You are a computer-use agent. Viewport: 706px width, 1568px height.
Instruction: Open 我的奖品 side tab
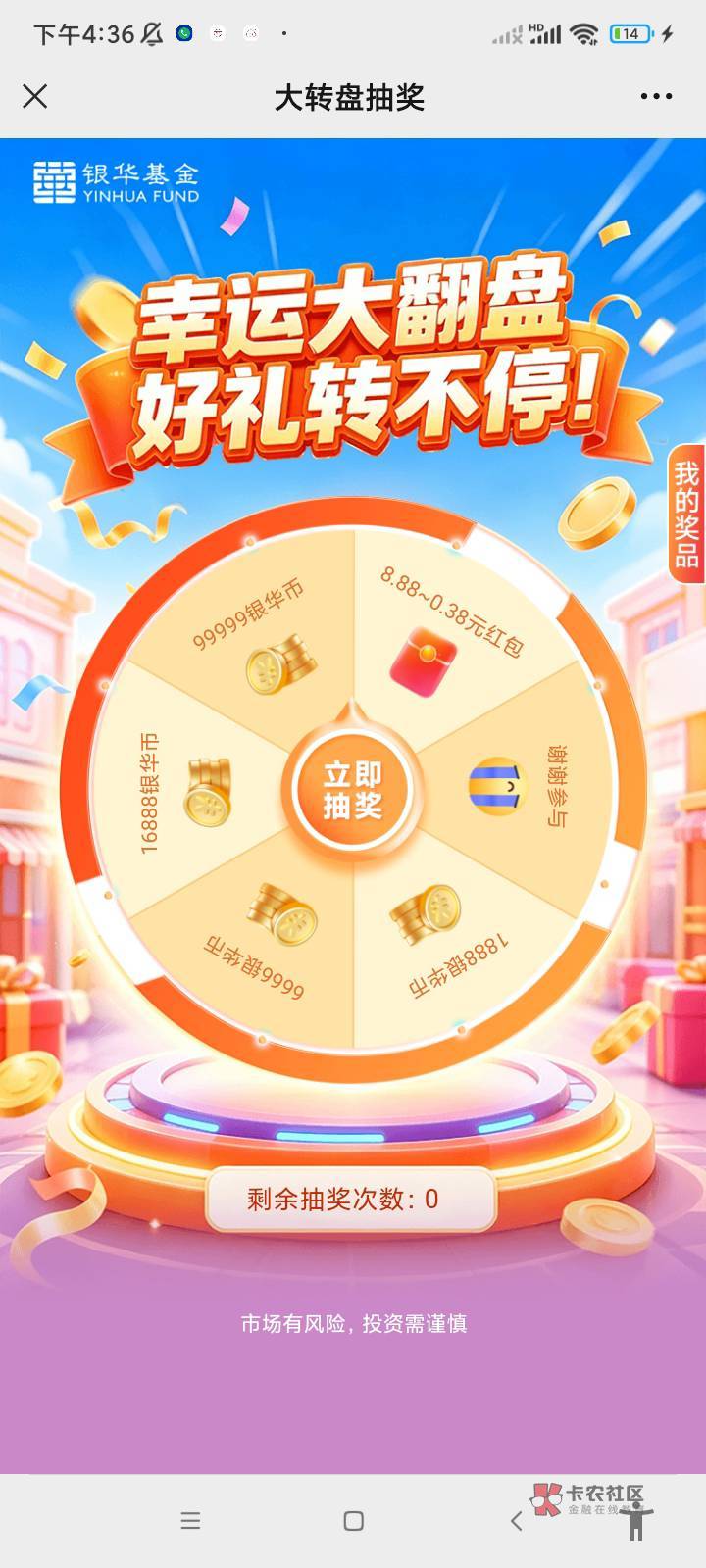[x=686, y=514]
